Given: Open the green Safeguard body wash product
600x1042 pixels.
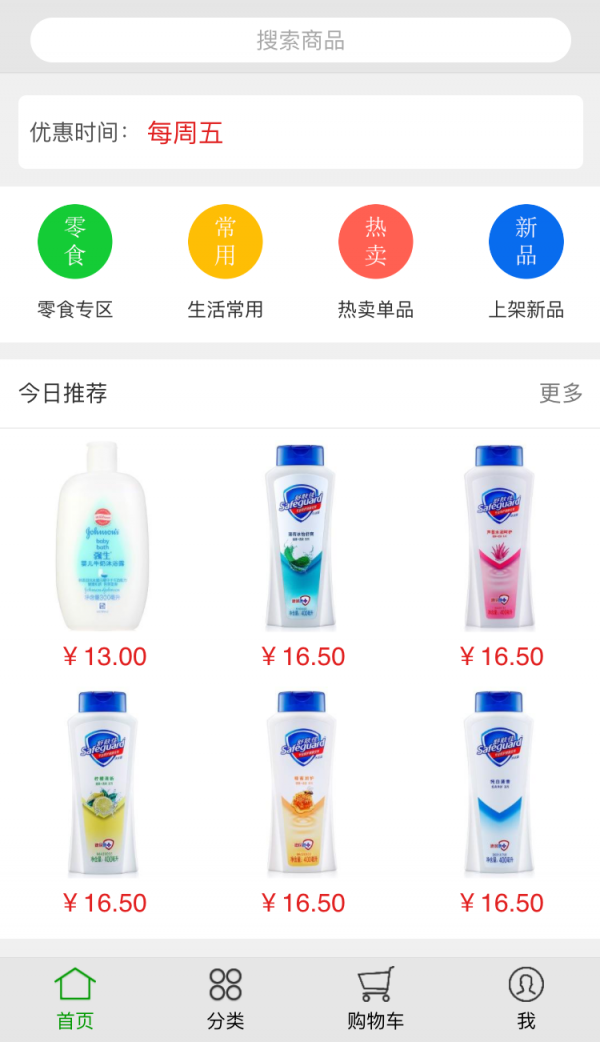Looking at the screenshot, I should tap(302, 540).
